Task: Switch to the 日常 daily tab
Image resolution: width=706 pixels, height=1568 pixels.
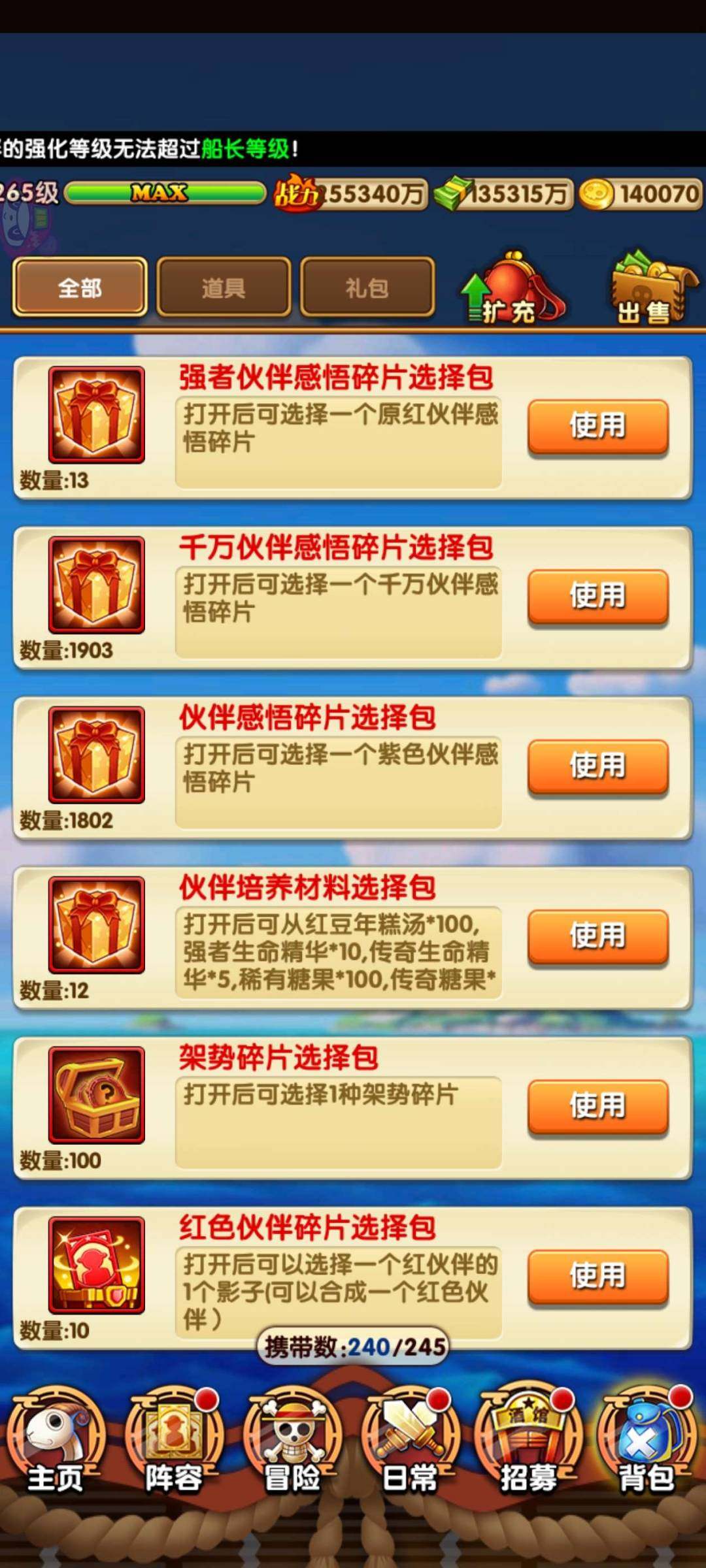Action: [410, 1444]
